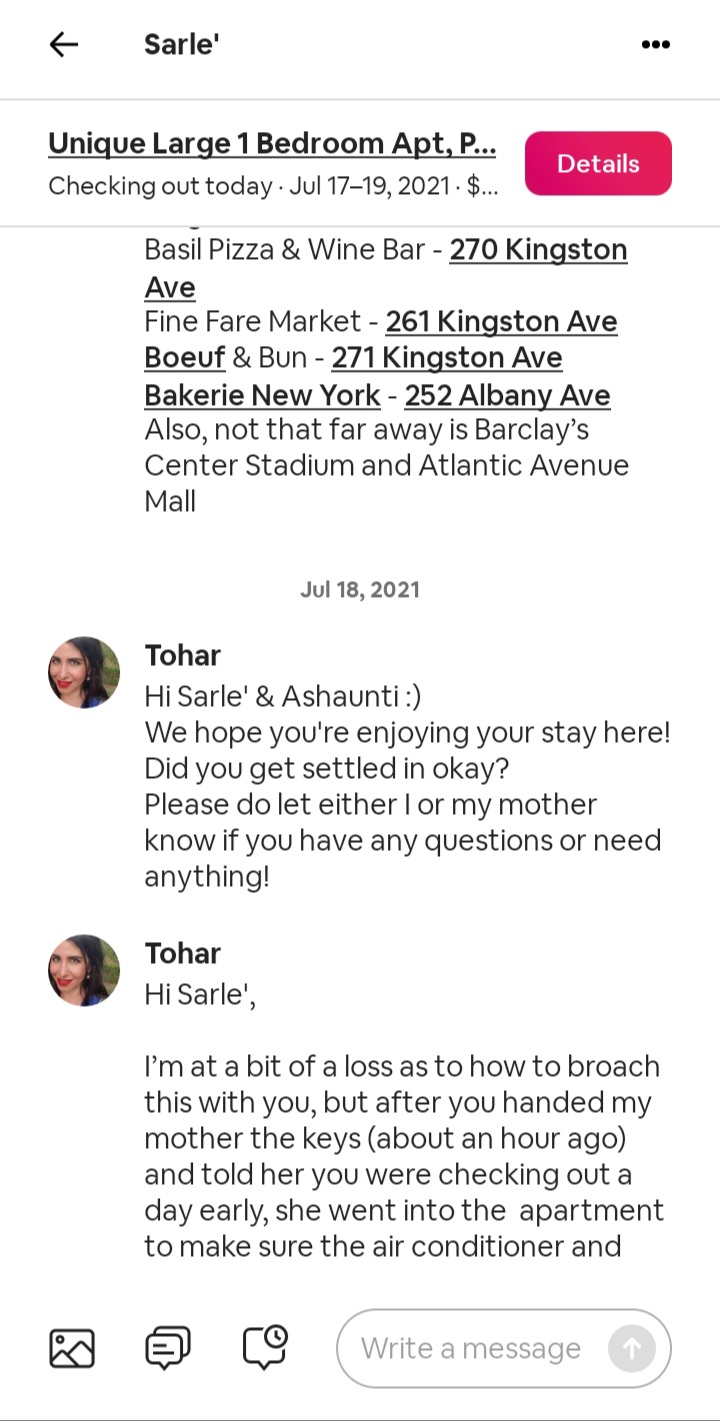
Task: Open Tohar's avatar next to the Jul 18 greeting
Action: pos(84,672)
